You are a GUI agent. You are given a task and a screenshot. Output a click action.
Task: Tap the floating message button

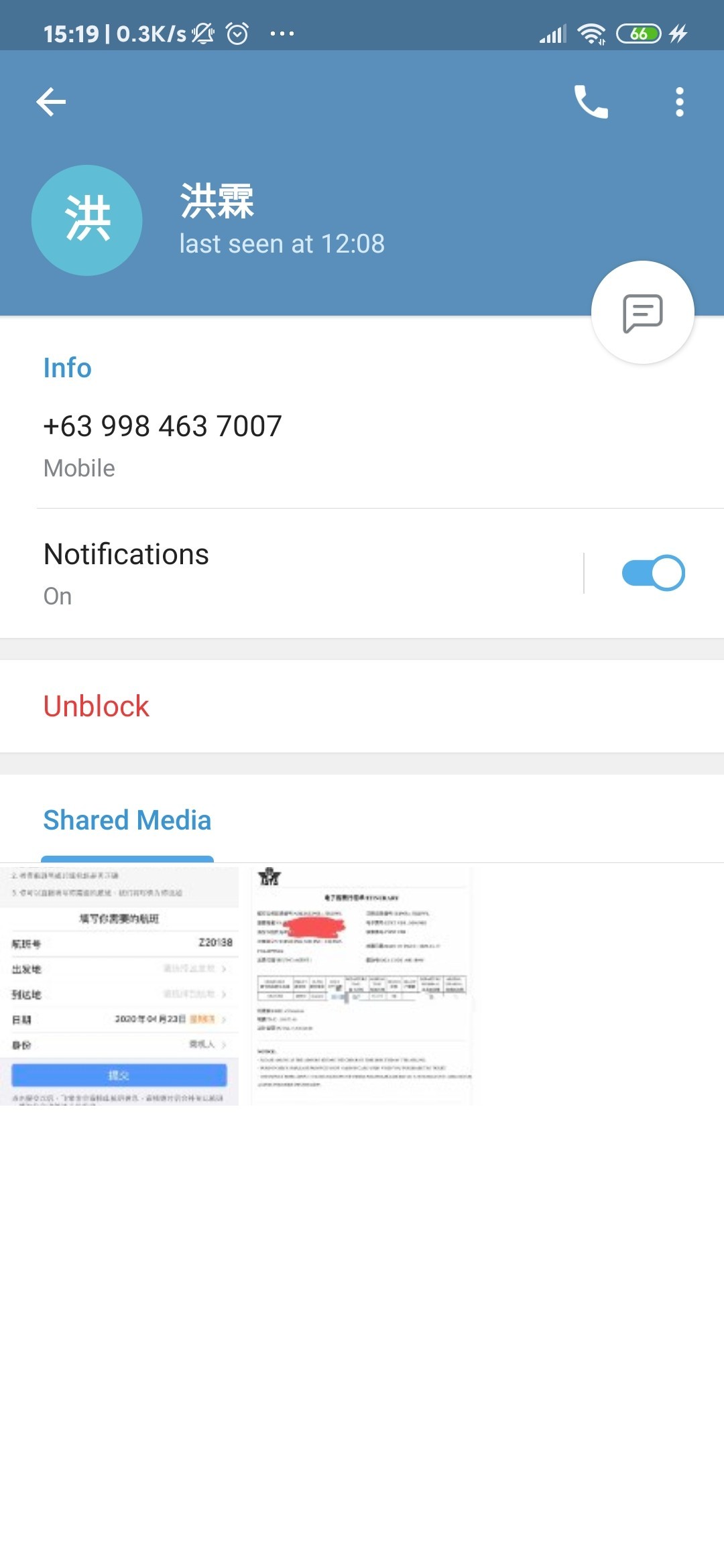[x=642, y=312]
